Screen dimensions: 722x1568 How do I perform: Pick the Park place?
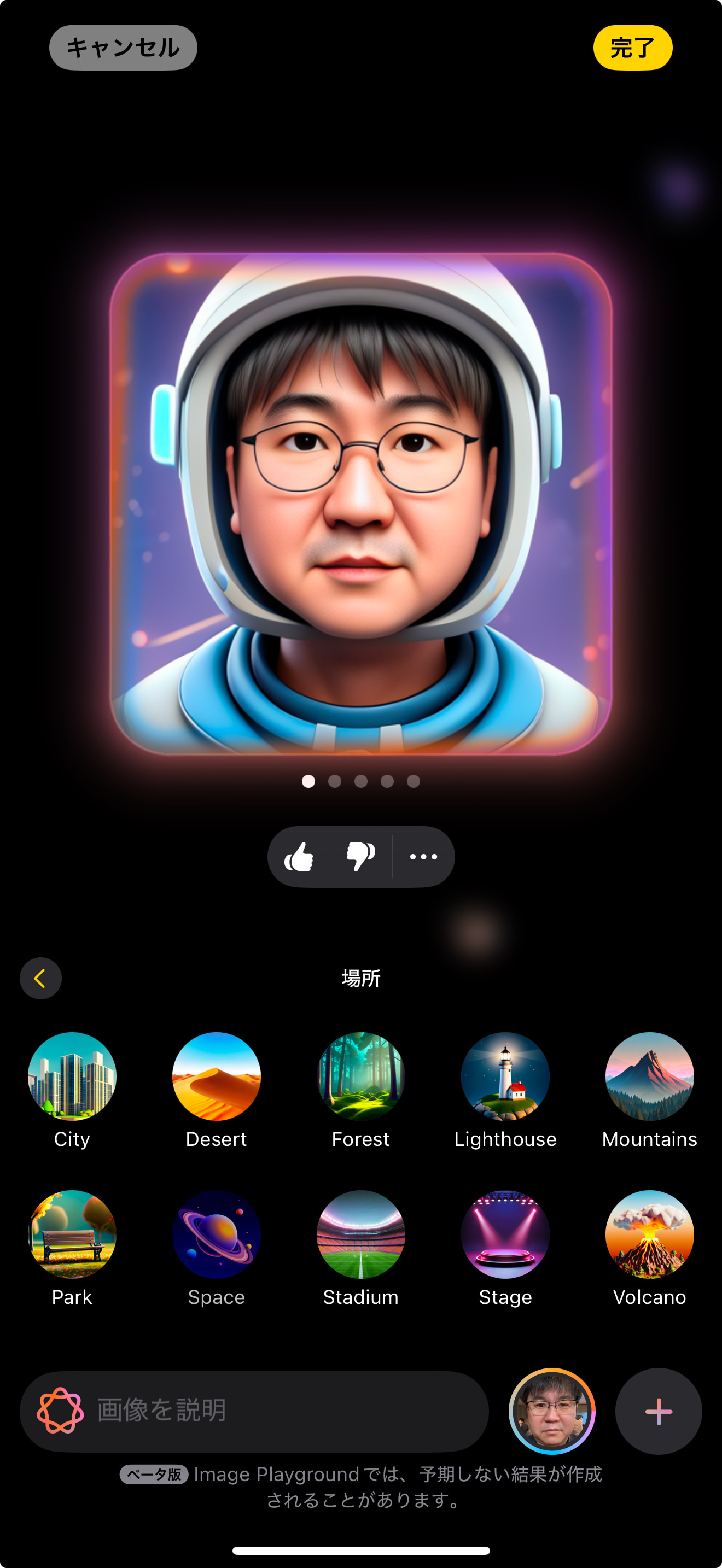pyautogui.click(x=72, y=1234)
